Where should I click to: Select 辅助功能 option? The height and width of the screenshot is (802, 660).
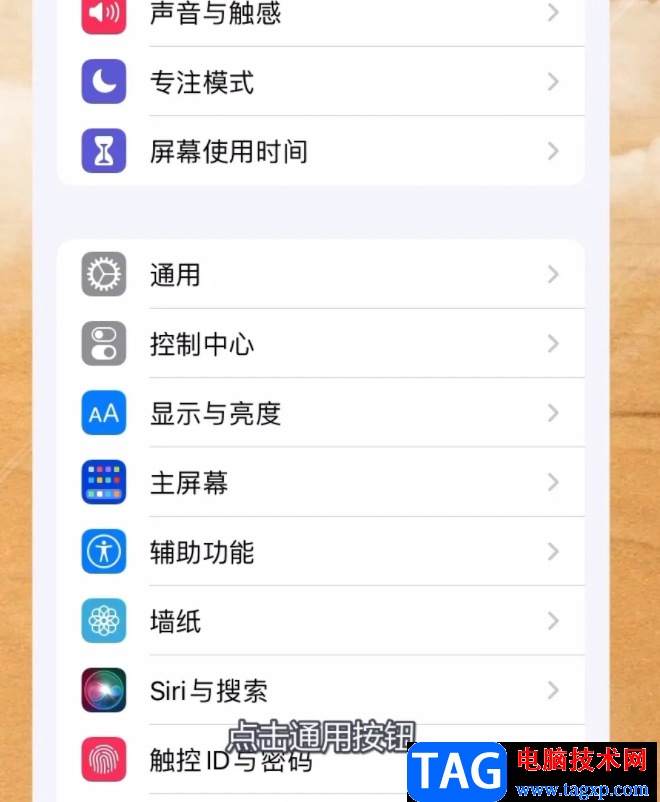(320, 552)
